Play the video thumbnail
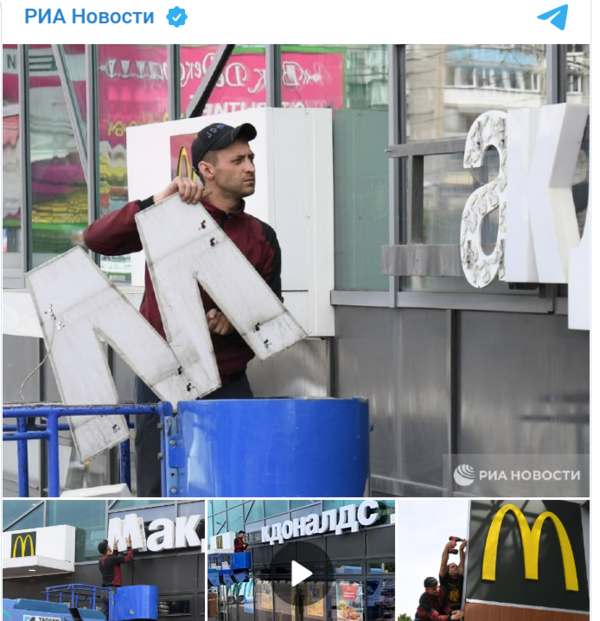The height and width of the screenshot is (621, 600). pos(300,572)
